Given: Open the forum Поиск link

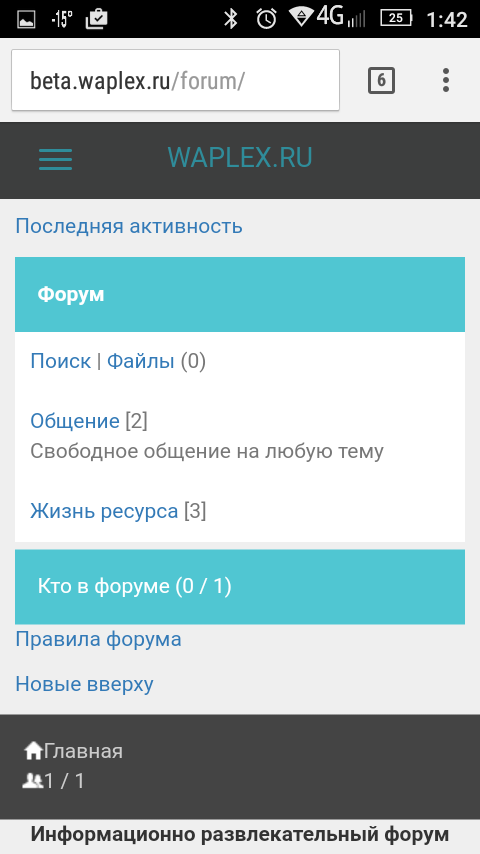Looking at the screenshot, I should [x=60, y=361].
